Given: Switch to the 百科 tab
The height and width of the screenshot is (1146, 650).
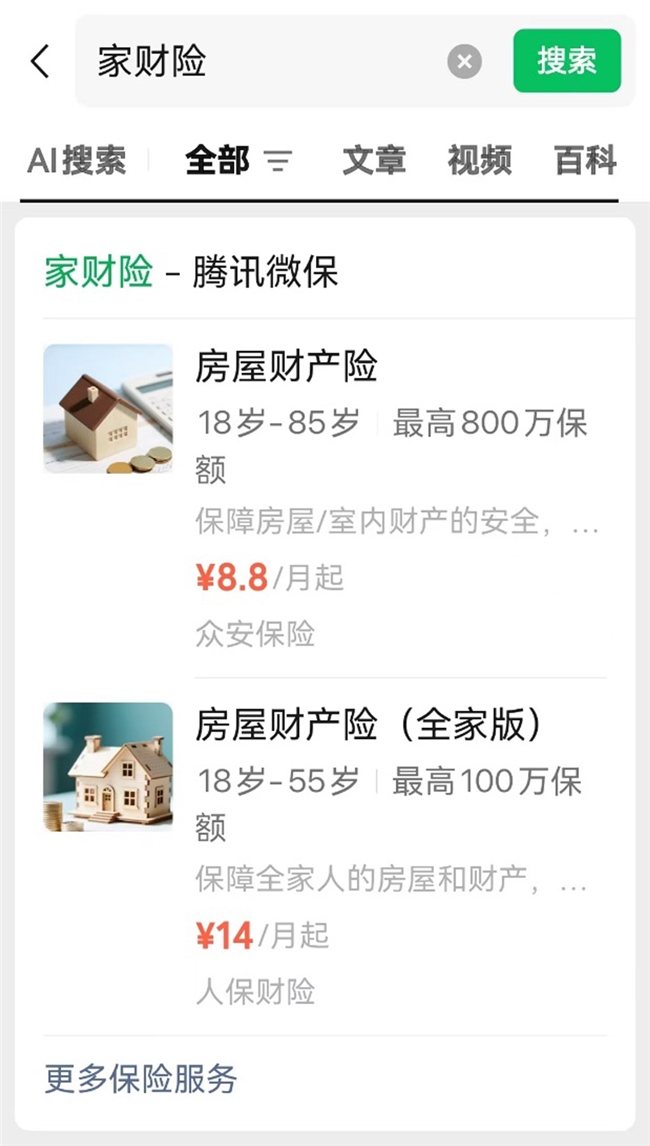Looking at the screenshot, I should [586, 160].
